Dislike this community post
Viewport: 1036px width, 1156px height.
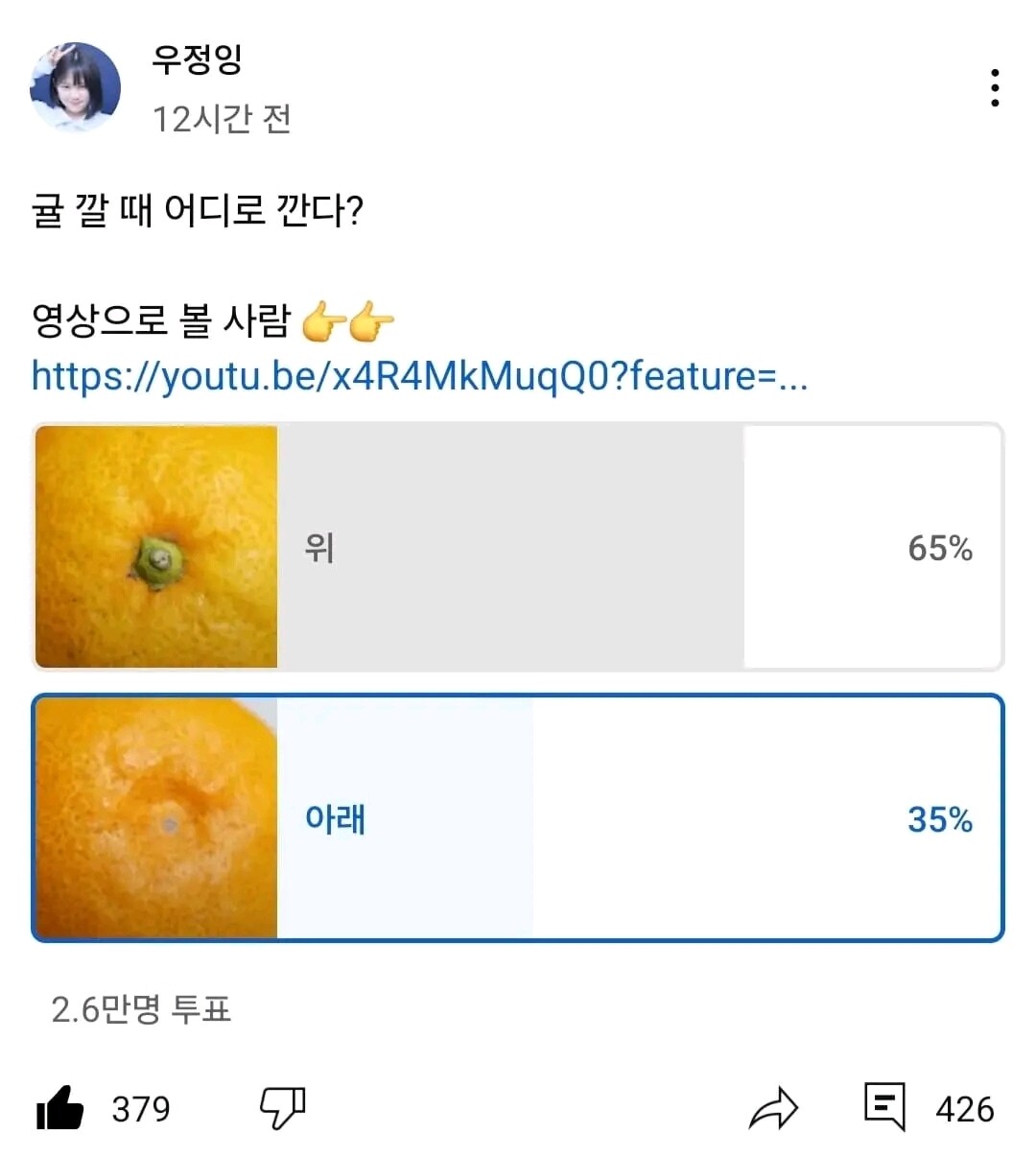point(283,1108)
